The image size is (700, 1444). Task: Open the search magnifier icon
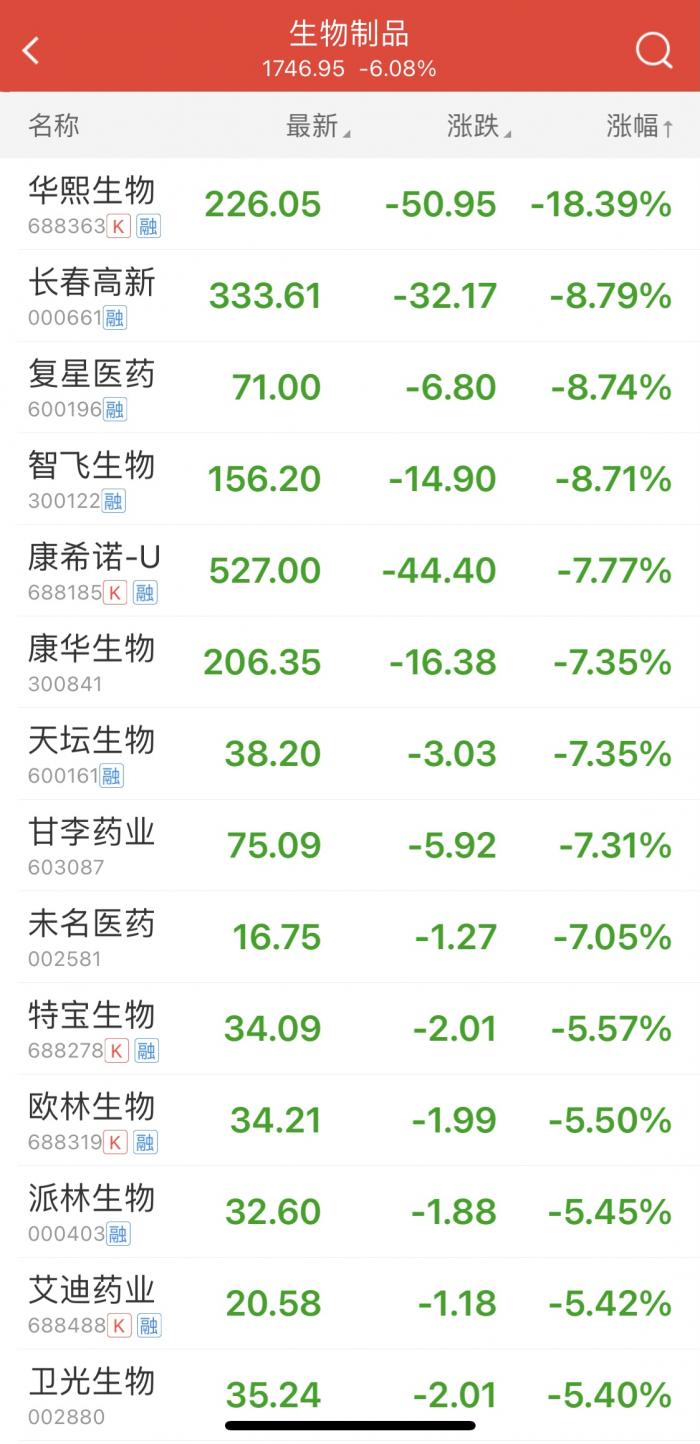[x=654, y=50]
